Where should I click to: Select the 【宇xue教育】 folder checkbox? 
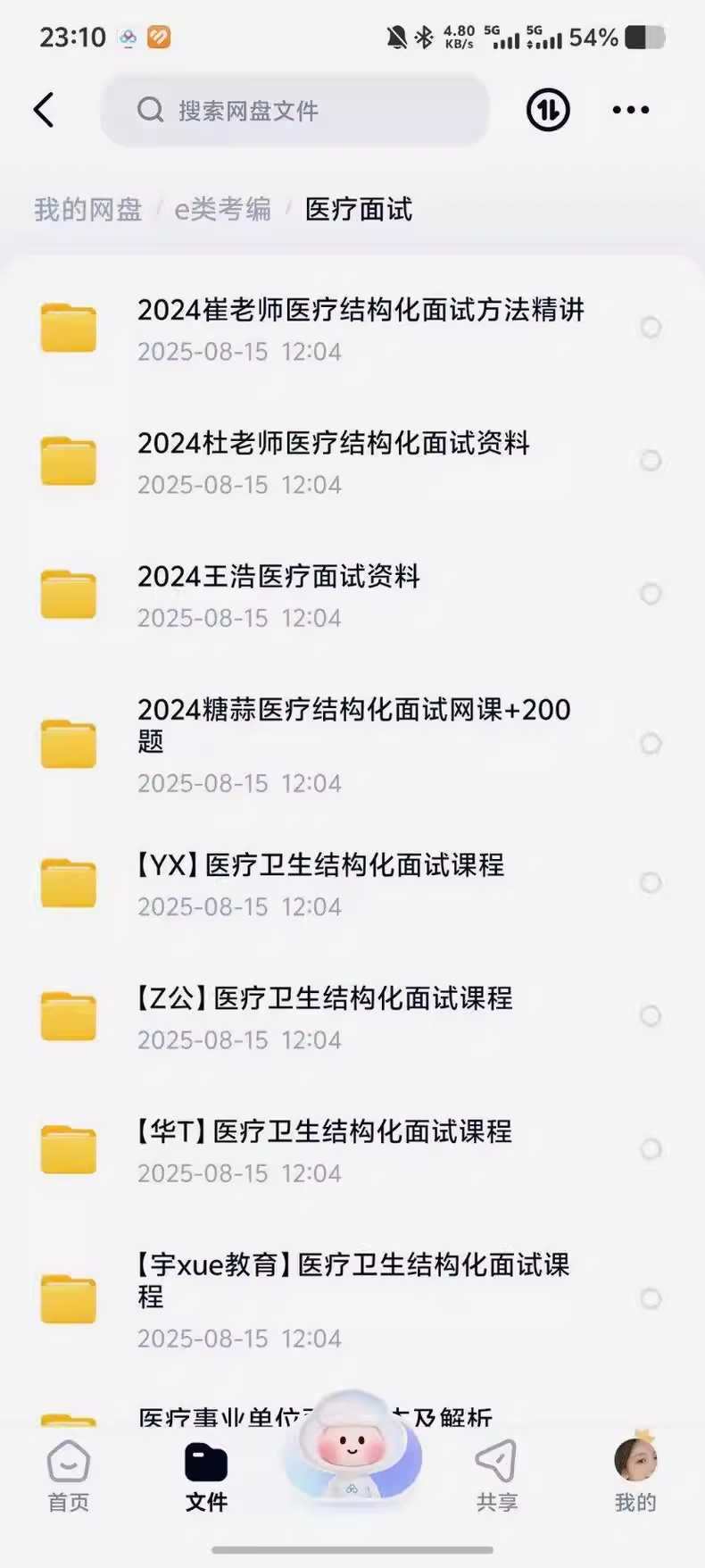tap(651, 1298)
